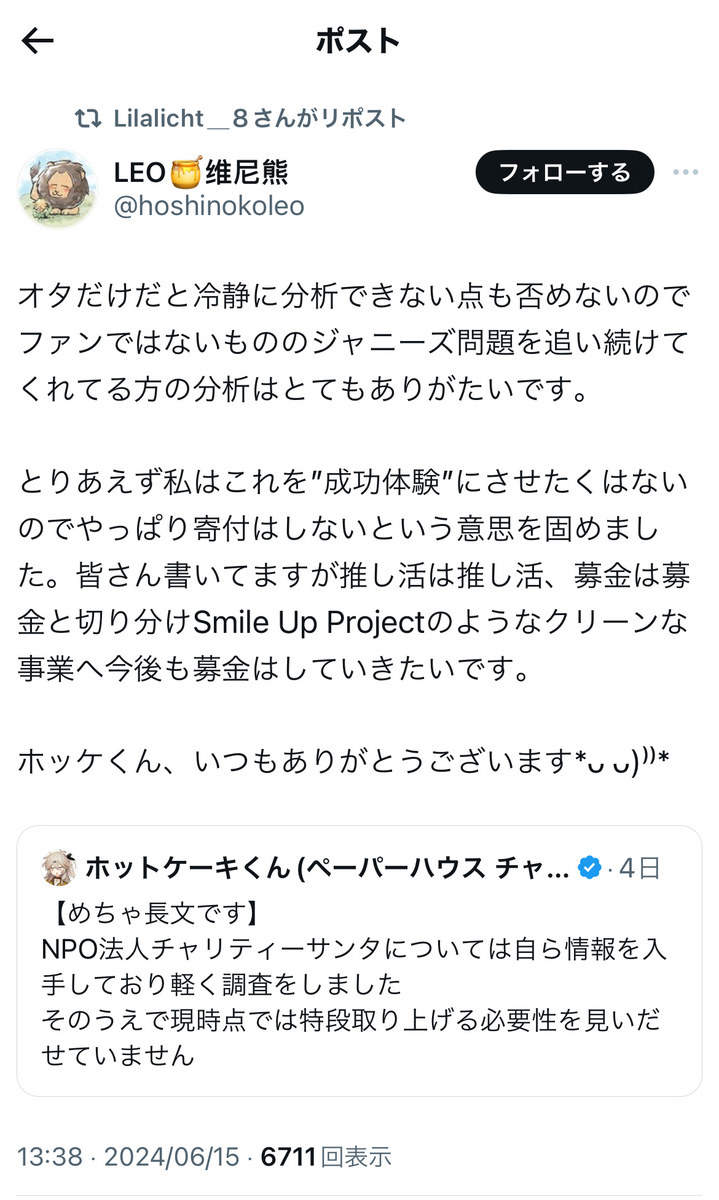Open the @hoshinokoleo handle
The image size is (719, 1200).
(209, 206)
